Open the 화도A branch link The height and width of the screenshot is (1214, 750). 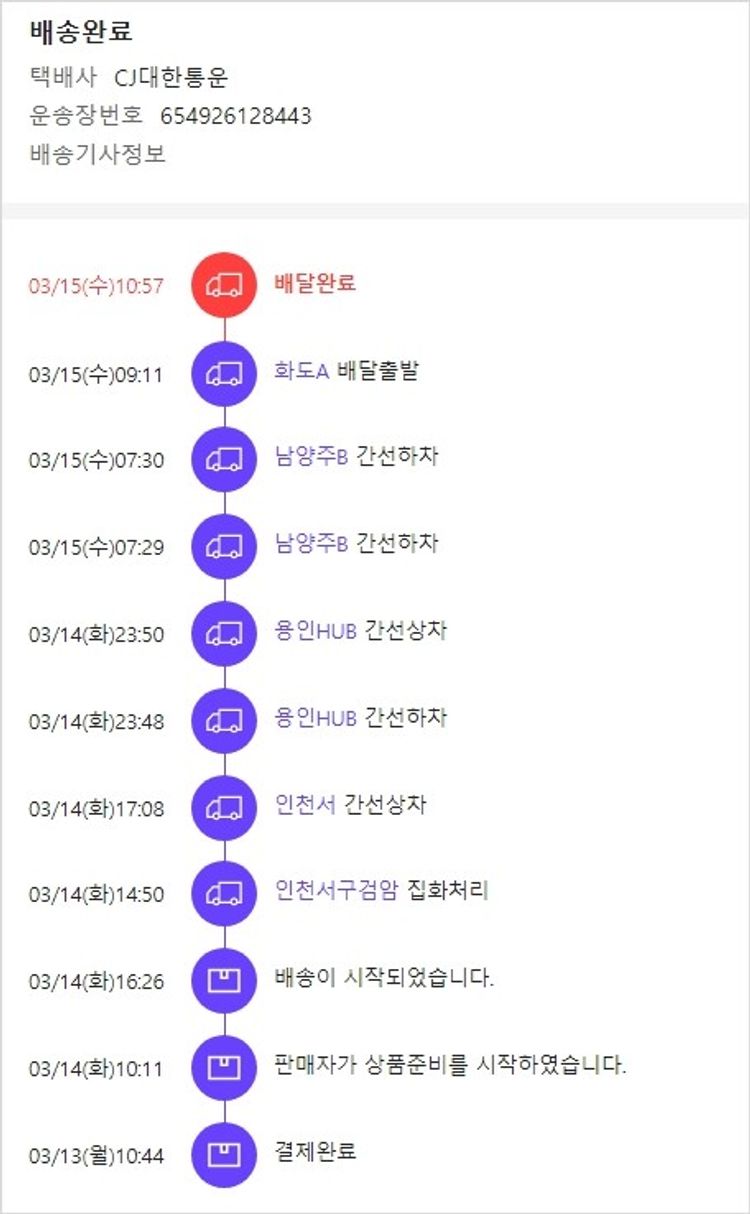click(x=301, y=371)
